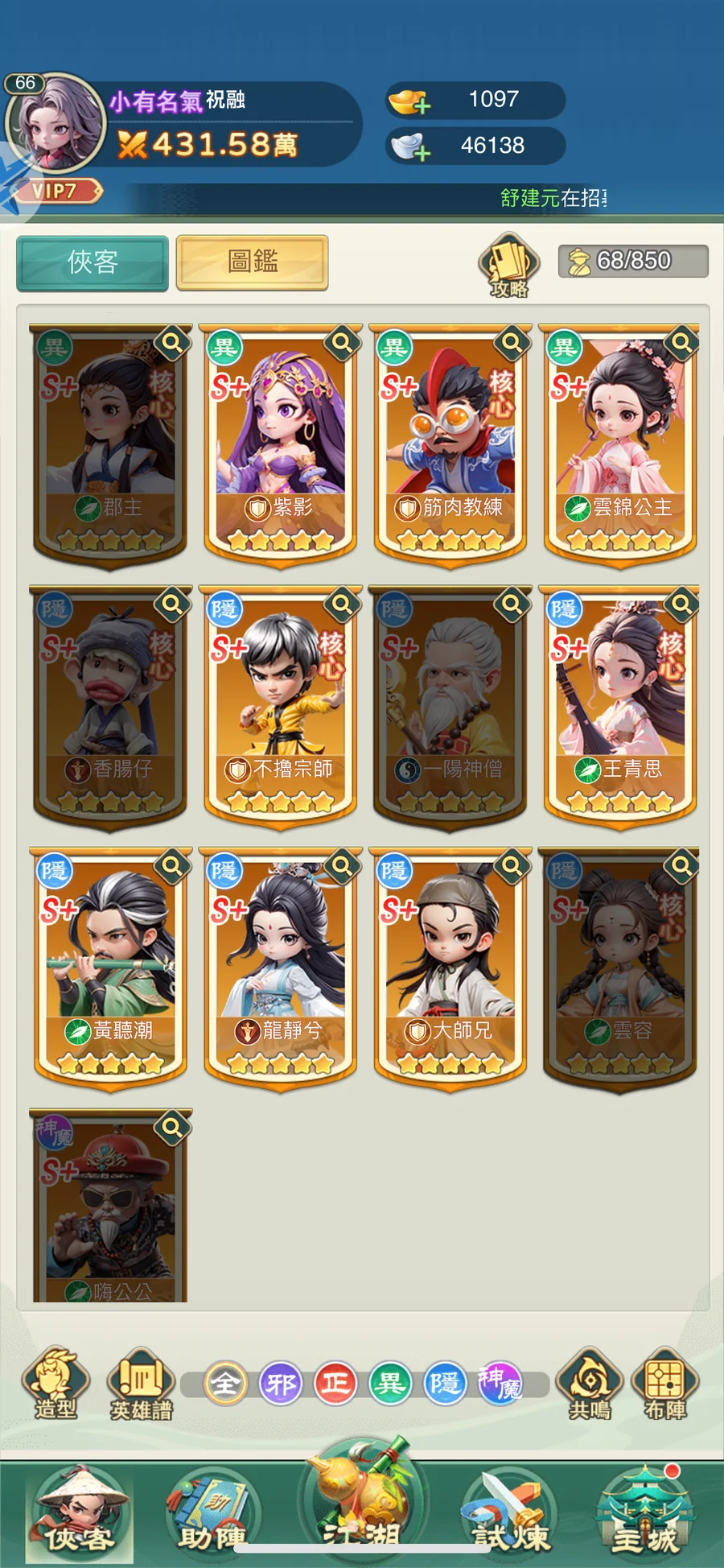Image resolution: width=724 pixels, height=1568 pixels.
Task: Select the 俠客 tab at top
Action: point(93,262)
